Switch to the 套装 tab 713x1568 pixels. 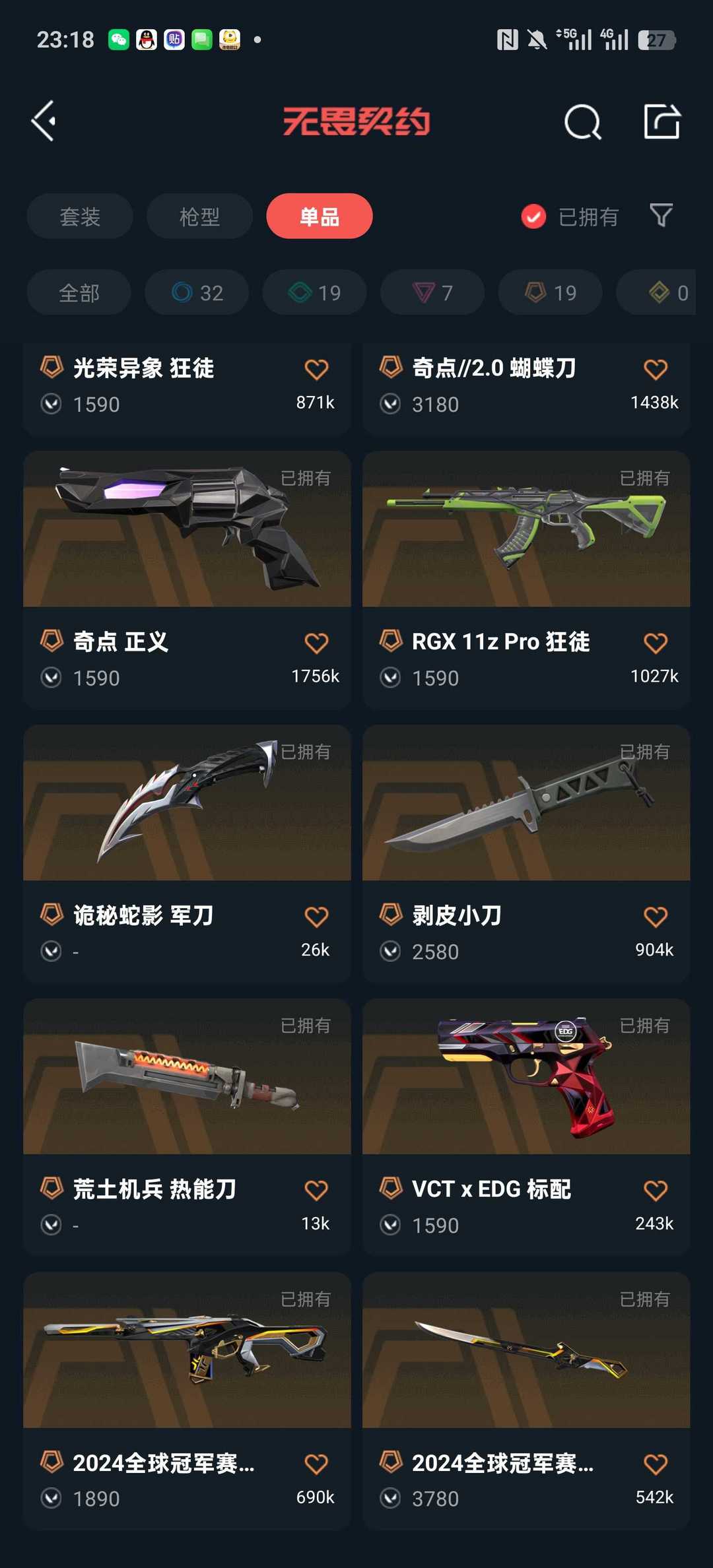(x=80, y=216)
